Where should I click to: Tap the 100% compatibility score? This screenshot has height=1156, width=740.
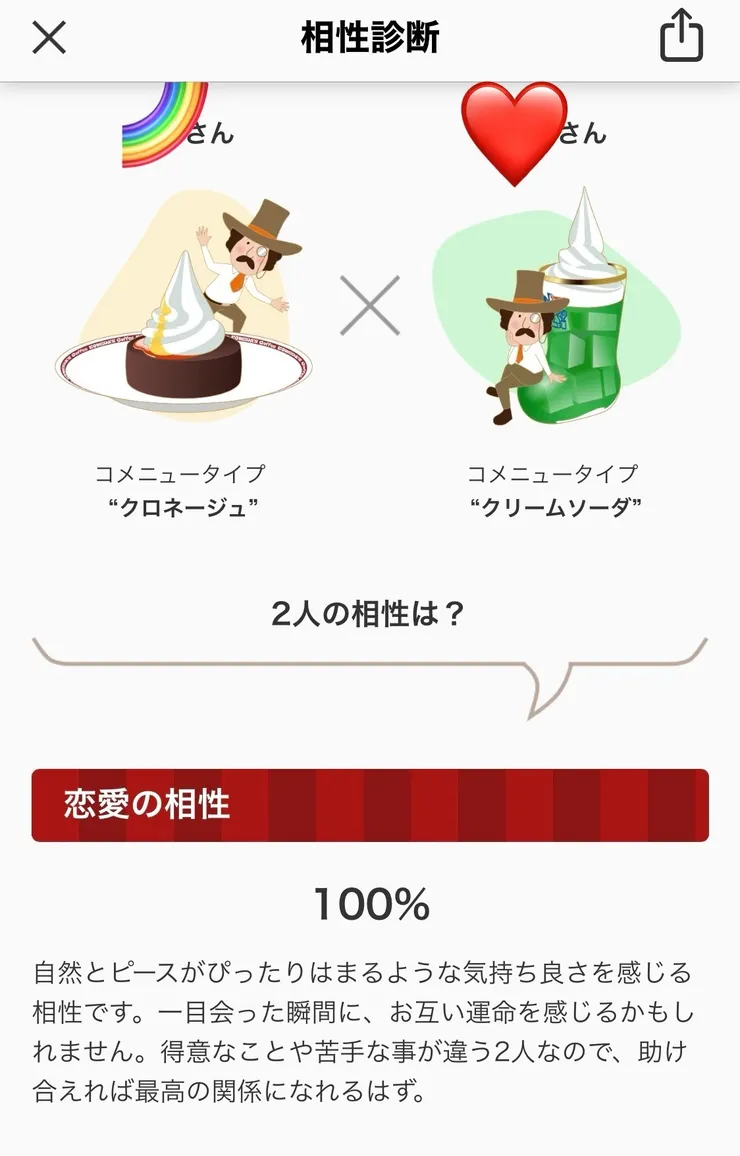coord(370,903)
